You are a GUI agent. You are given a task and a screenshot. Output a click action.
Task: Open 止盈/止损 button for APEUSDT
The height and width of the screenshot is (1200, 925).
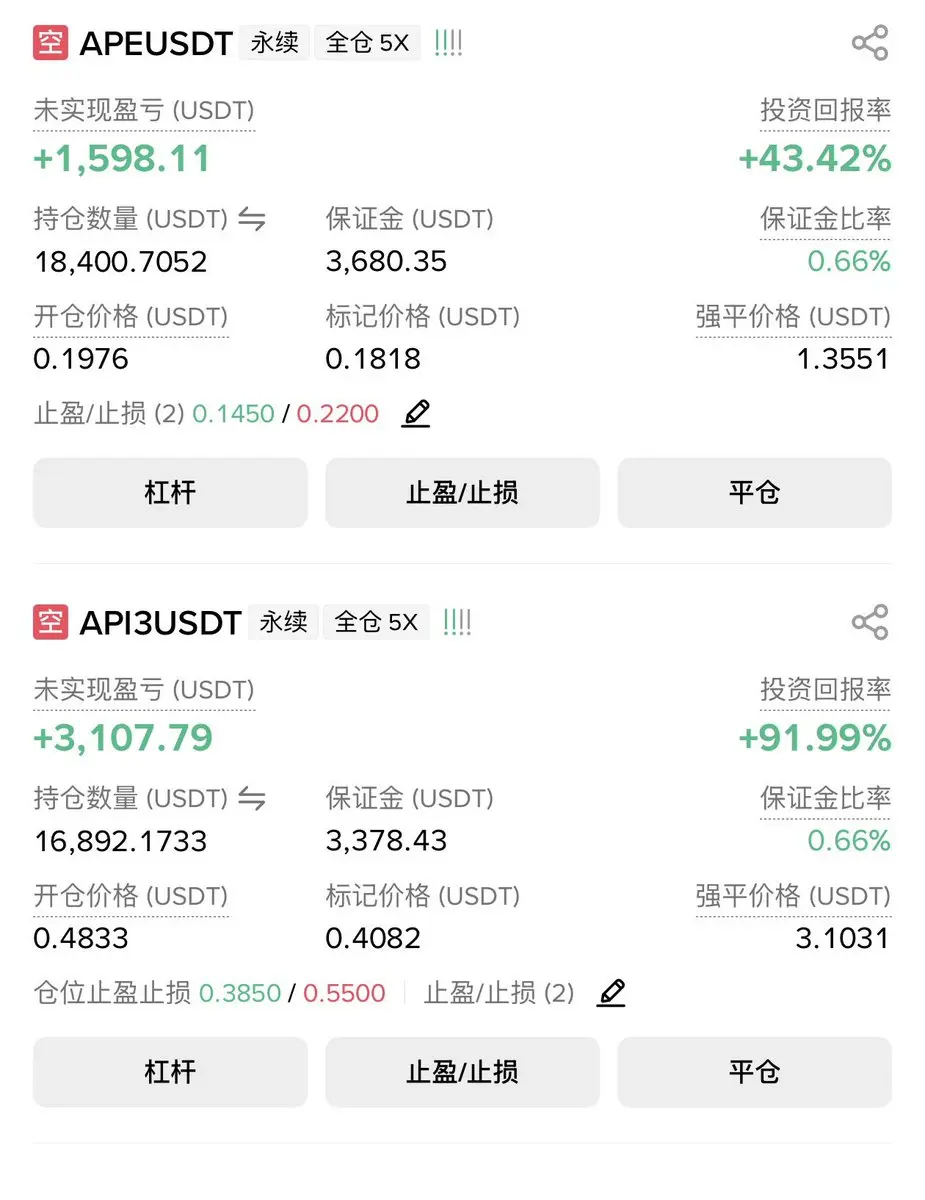462,493
